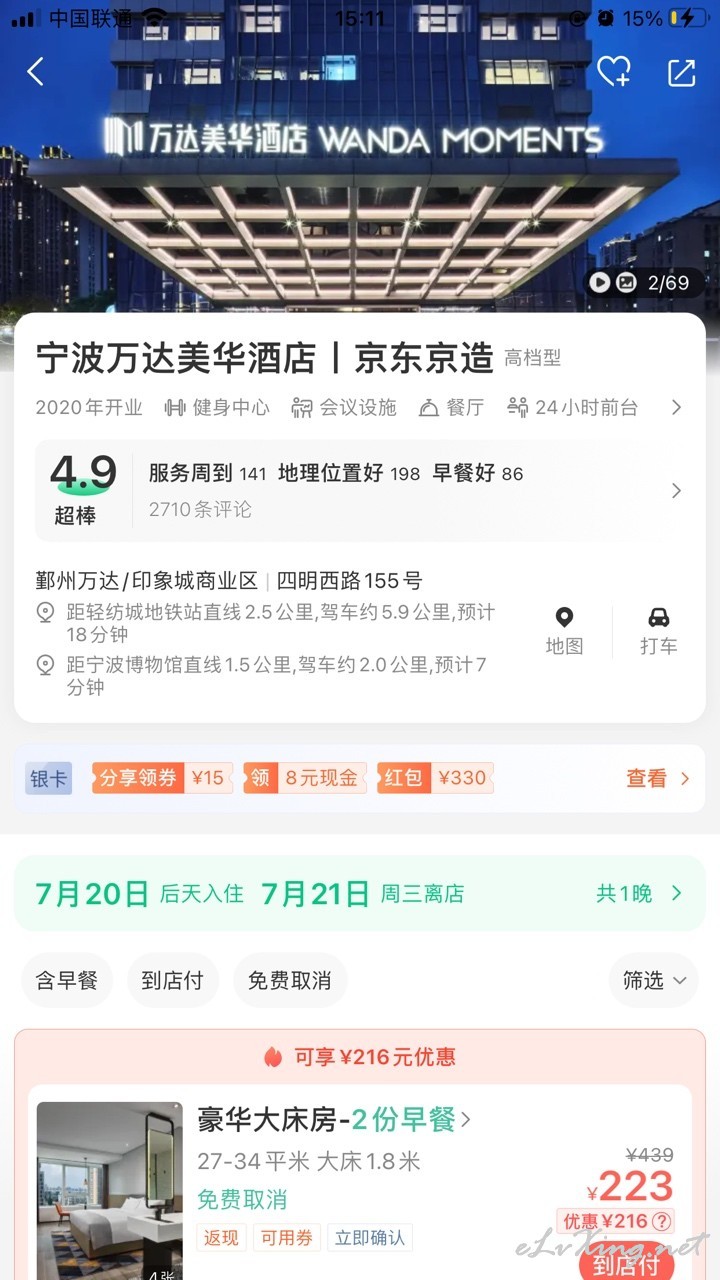The width and height of the screenshot is (720, 1280).
Task: Add this hotel to favorites
Action: click(613, 71)
